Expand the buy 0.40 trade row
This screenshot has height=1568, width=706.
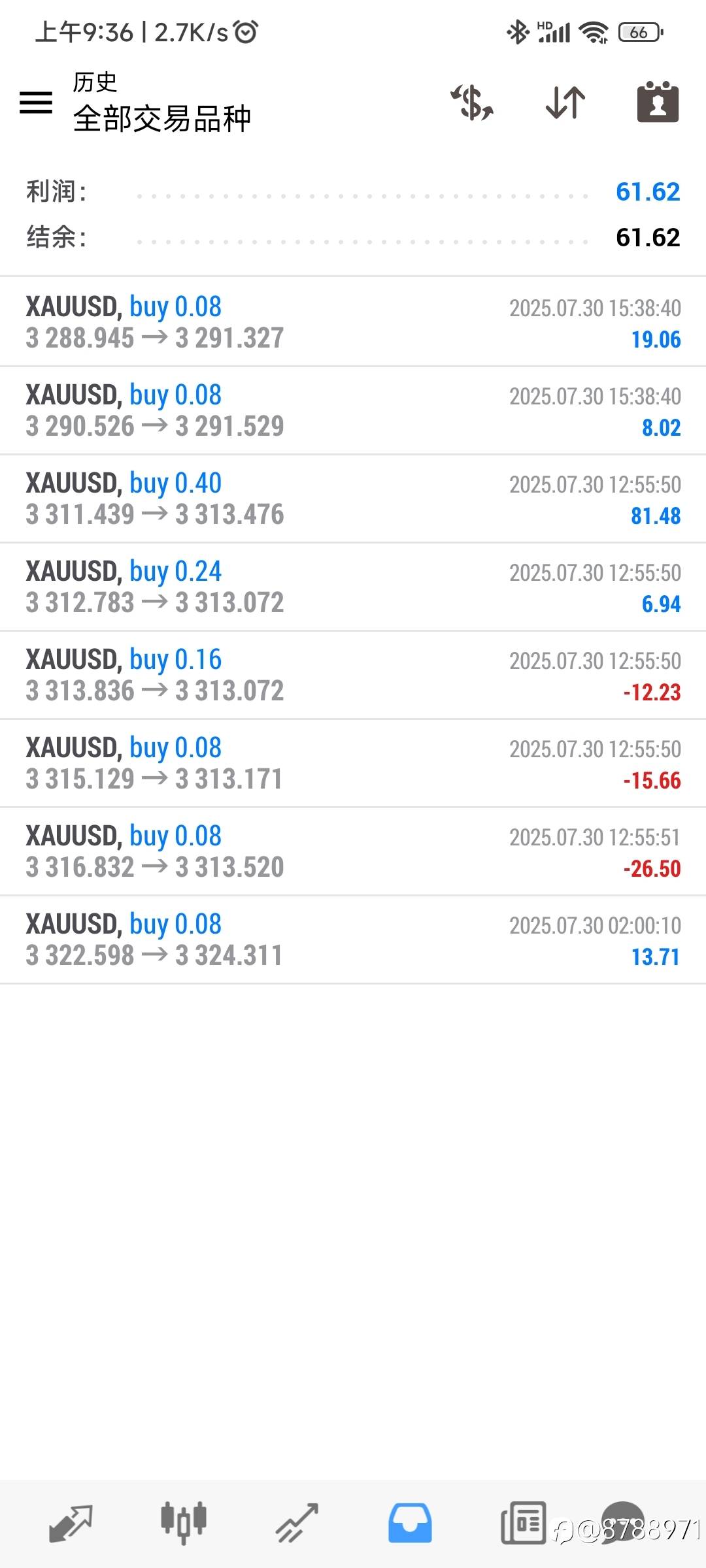point(353,498)
